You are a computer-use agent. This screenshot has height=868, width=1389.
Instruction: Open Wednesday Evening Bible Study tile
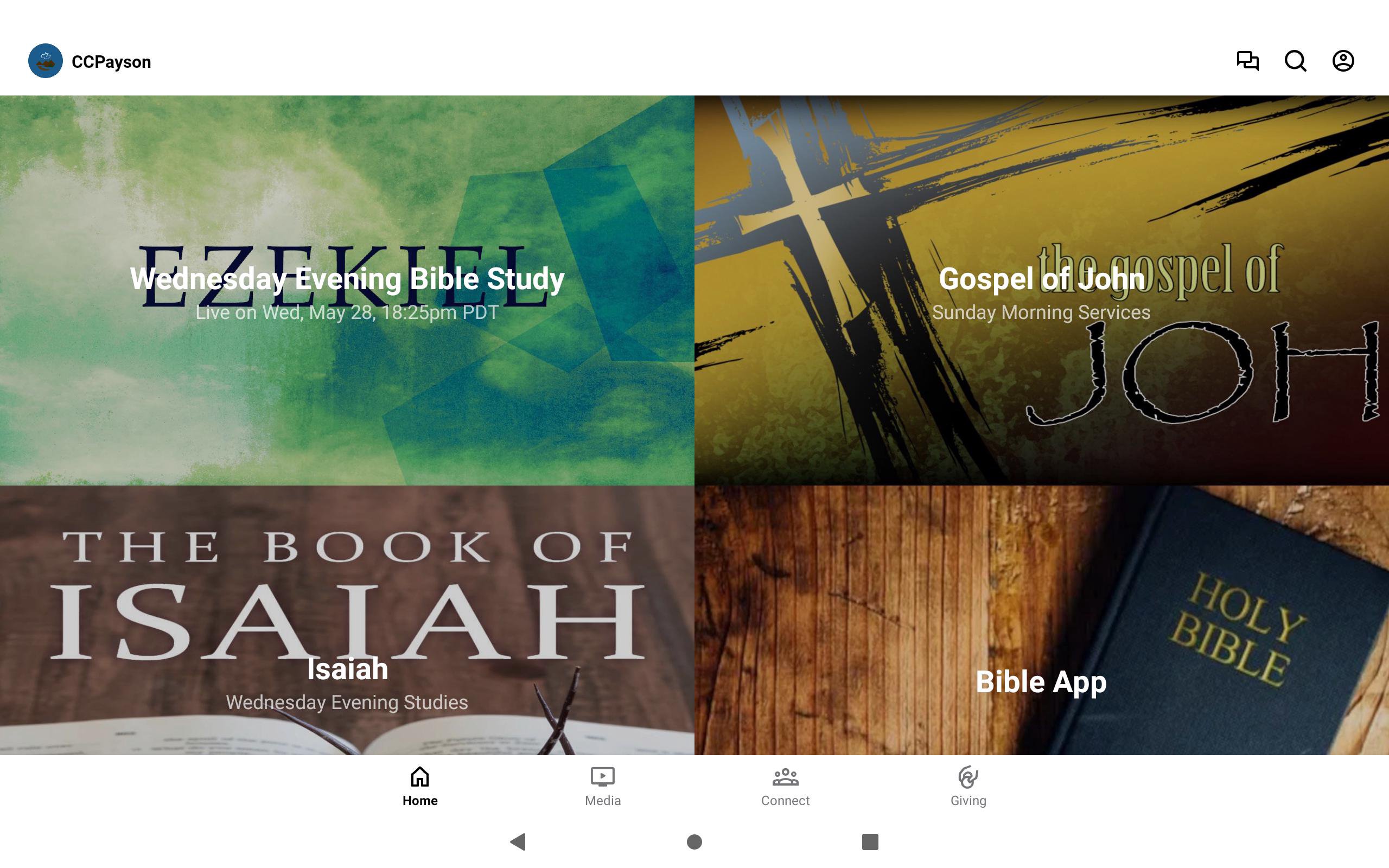pos(347,290)
